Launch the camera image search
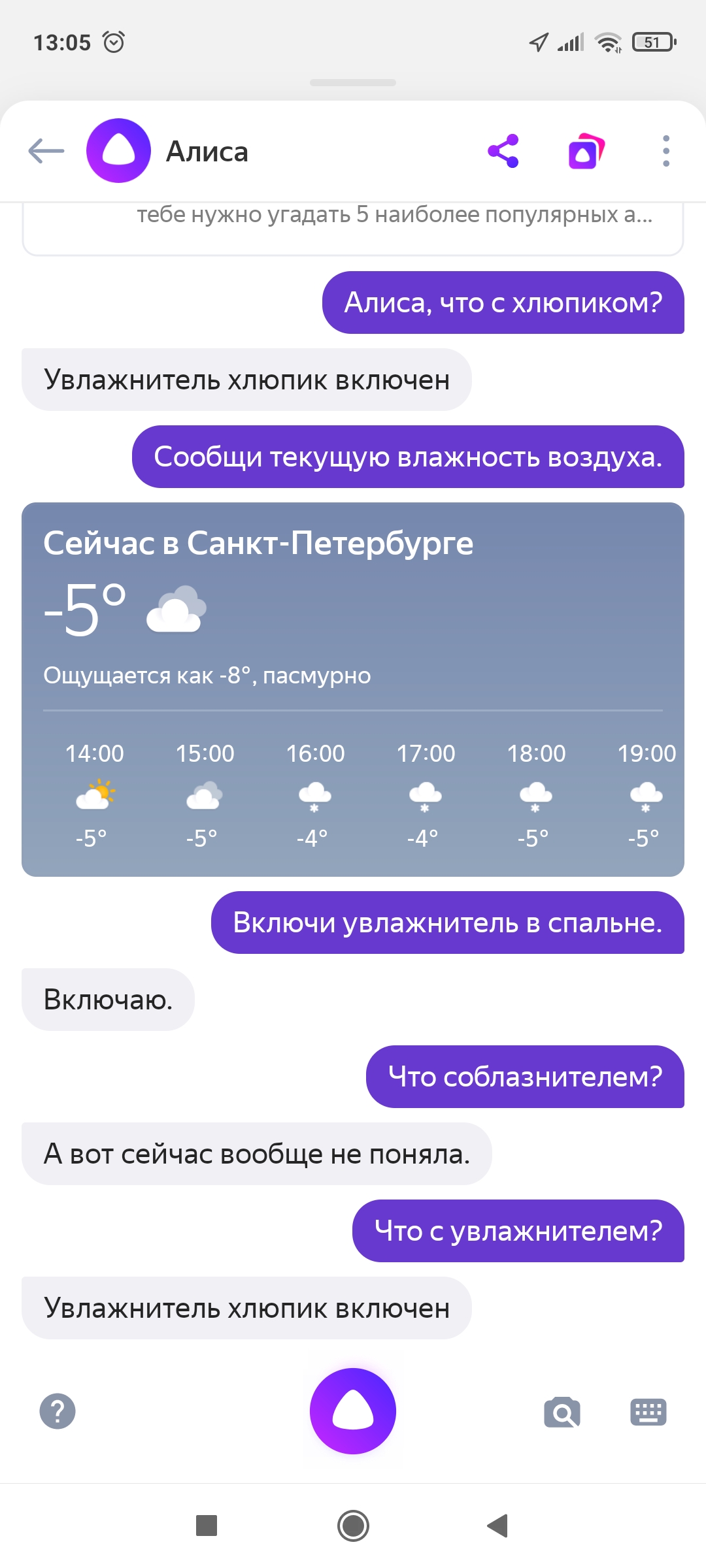 [x=562, y=1413]
